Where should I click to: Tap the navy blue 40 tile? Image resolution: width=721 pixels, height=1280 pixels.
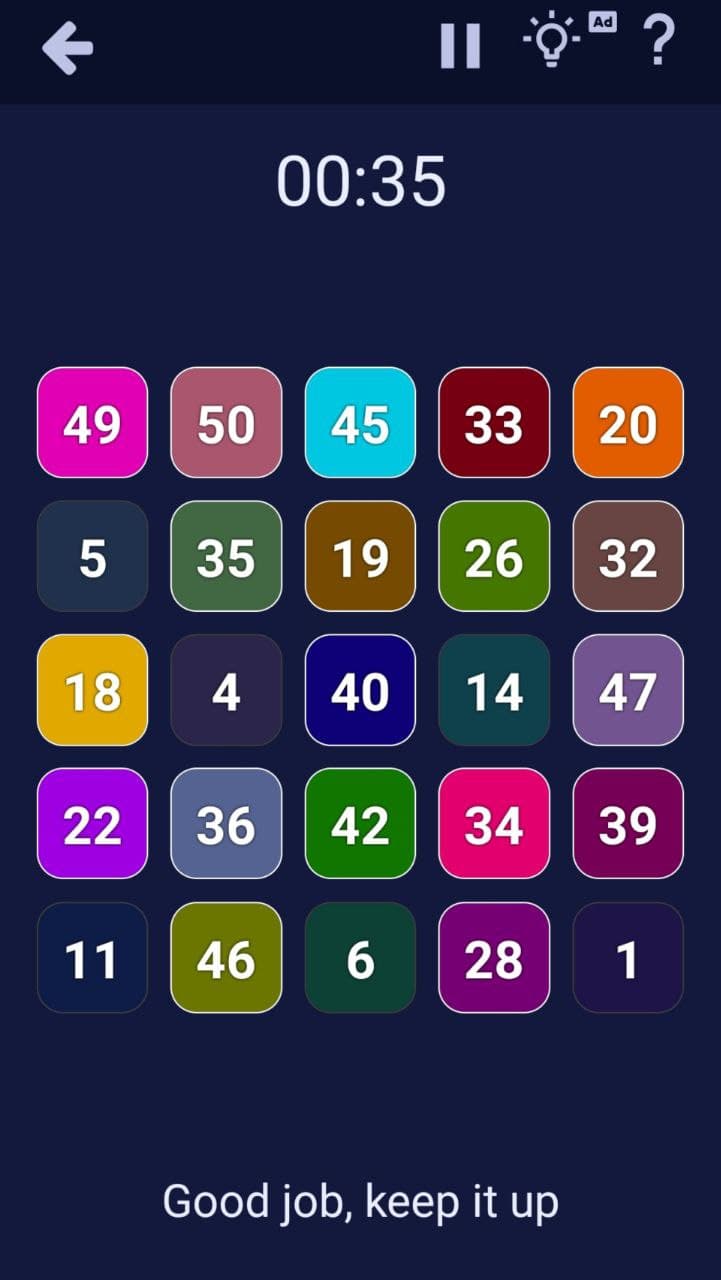point(360,690)
